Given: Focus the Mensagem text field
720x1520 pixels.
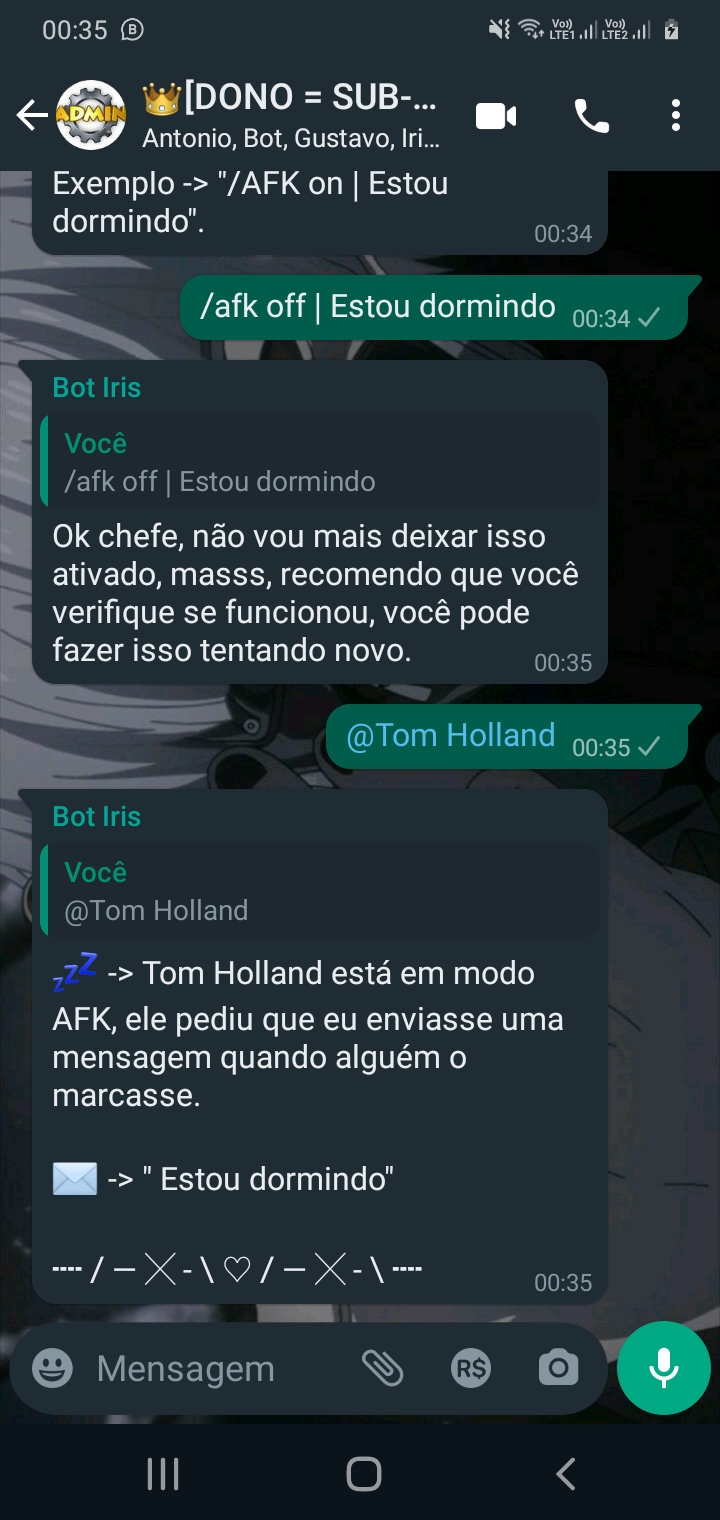Looking at the screenshot, I should [210, 1368].
